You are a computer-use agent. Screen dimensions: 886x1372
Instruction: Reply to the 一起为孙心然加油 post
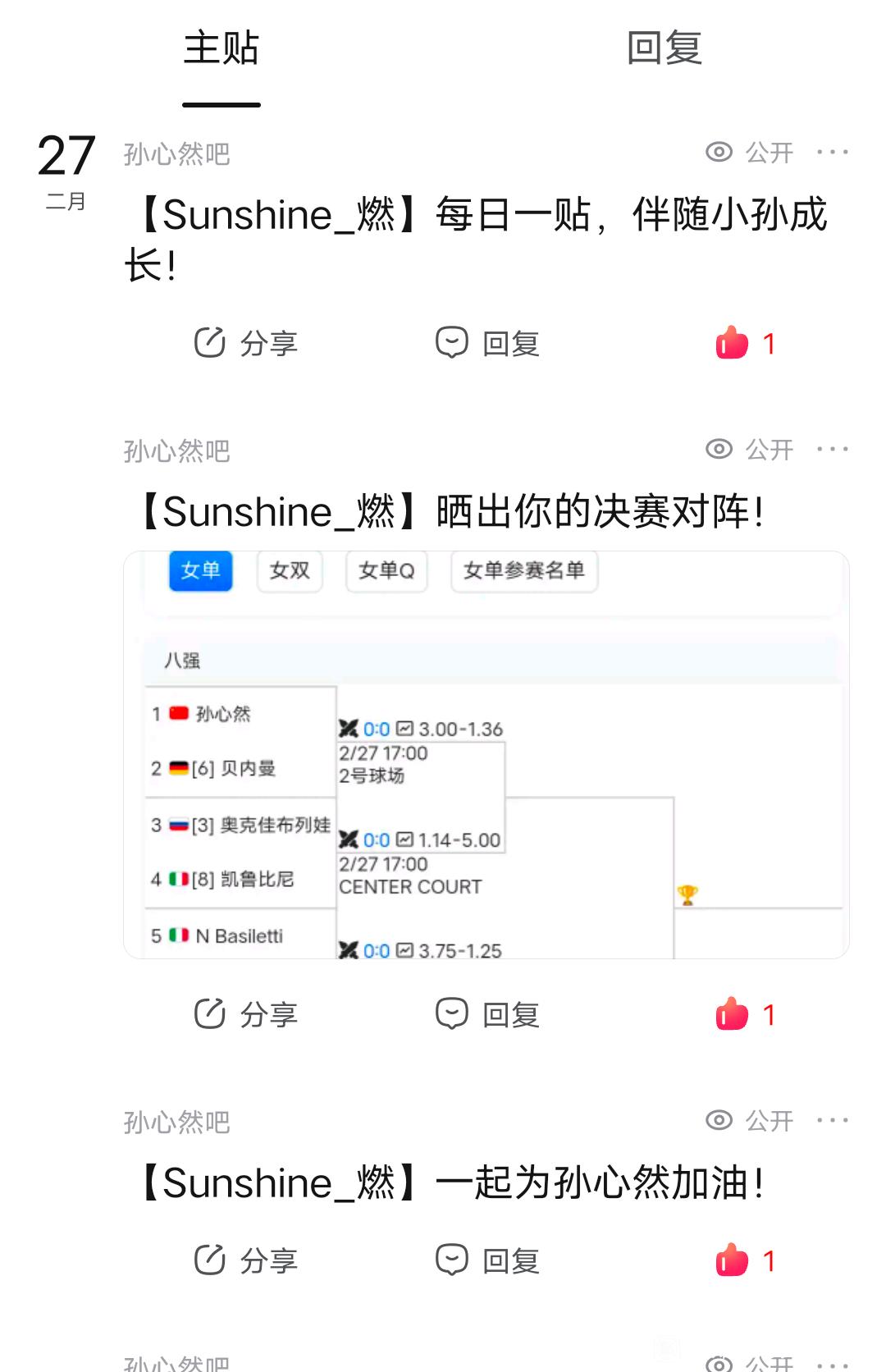[487, 1260]
